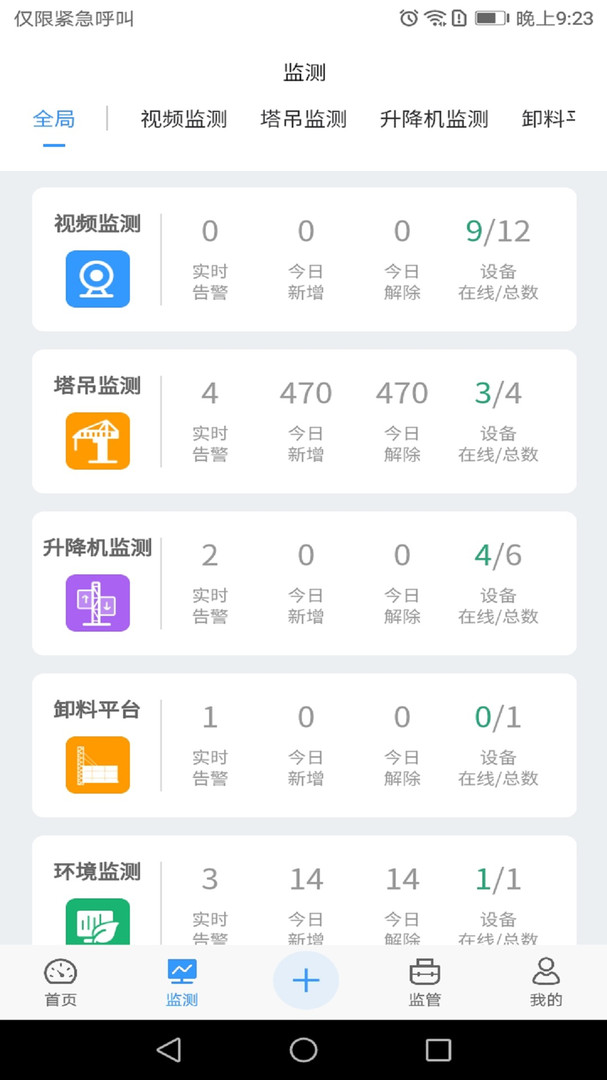Go to the system home screen
Screen dimensions: 607x1080
[x=304, y=1049]
